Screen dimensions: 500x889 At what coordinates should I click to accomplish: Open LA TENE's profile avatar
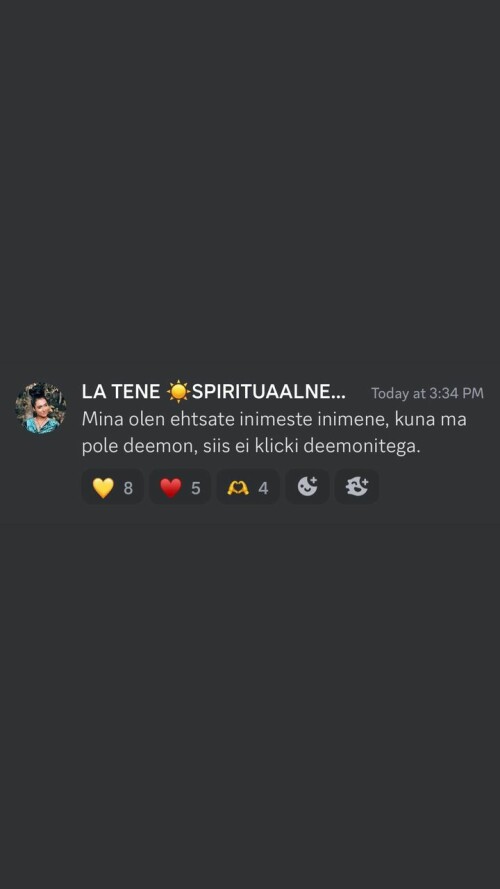pyautogui.click(x=40, y=408)
